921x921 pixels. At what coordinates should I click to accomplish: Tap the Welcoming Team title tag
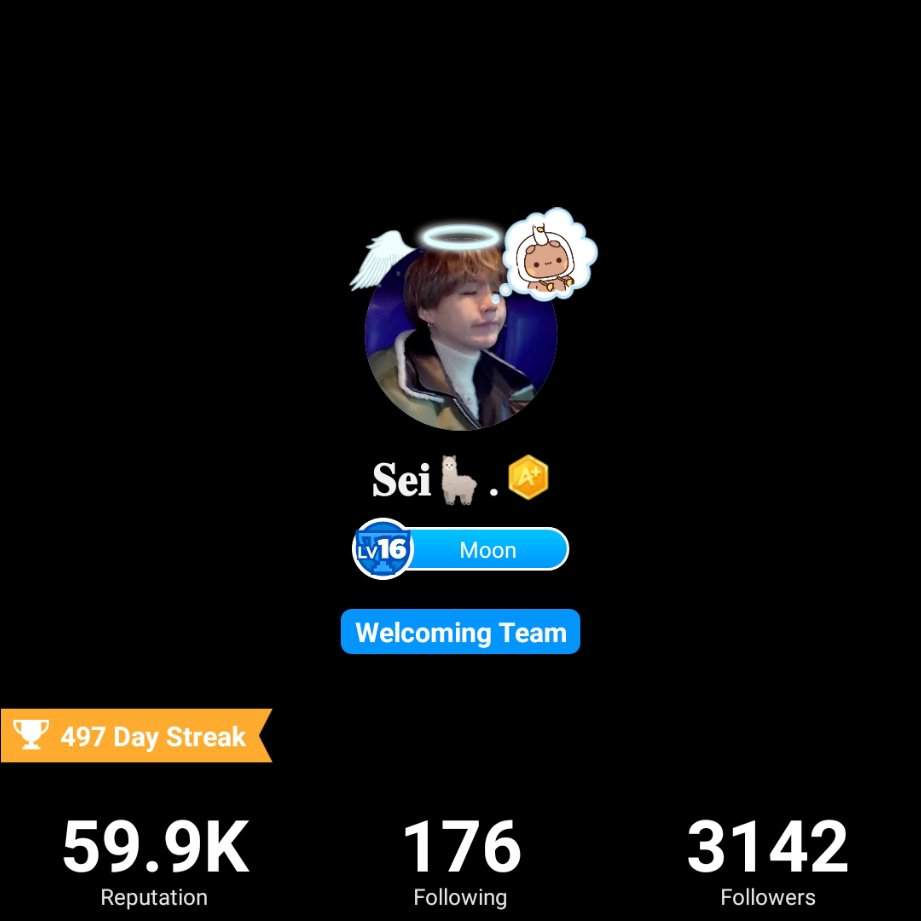coord(460,632)
